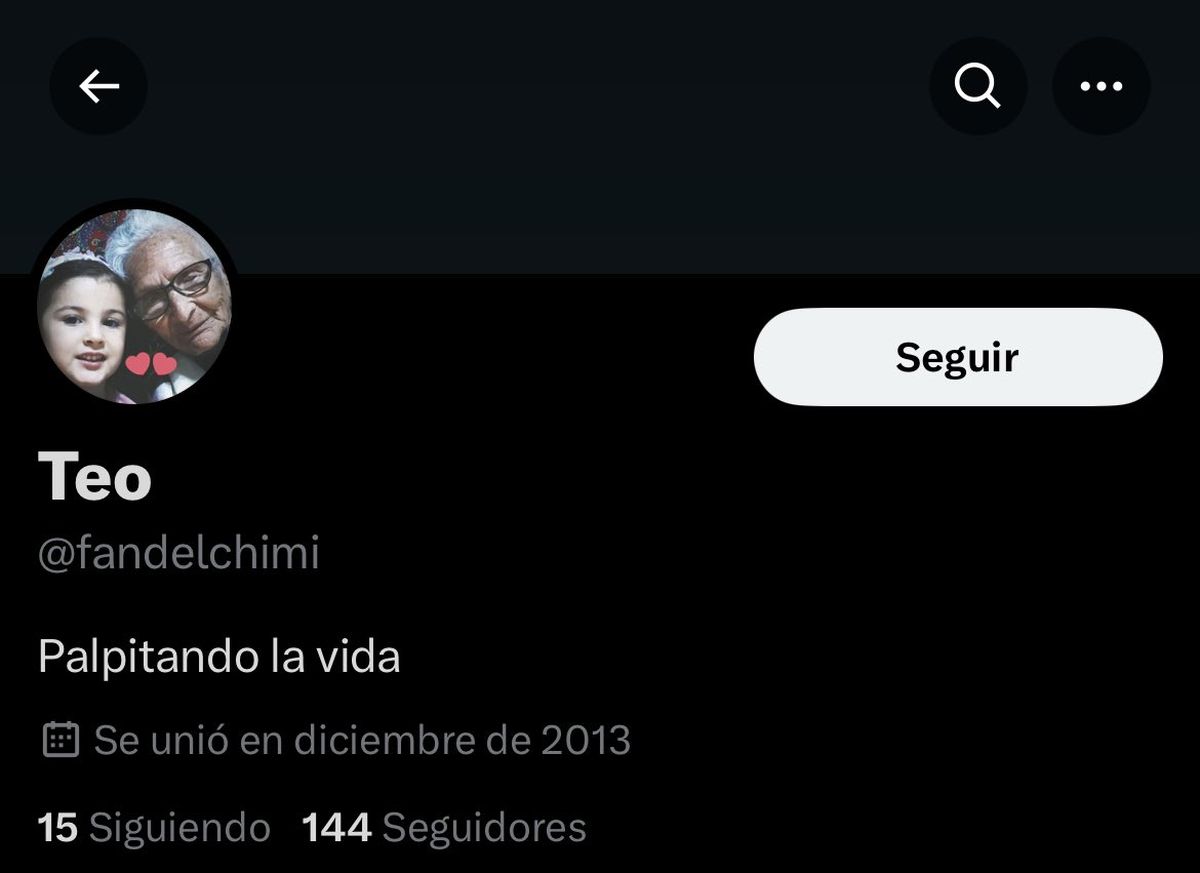
Task: Follow Teo with the Seguir button
Action: (957, 357)
